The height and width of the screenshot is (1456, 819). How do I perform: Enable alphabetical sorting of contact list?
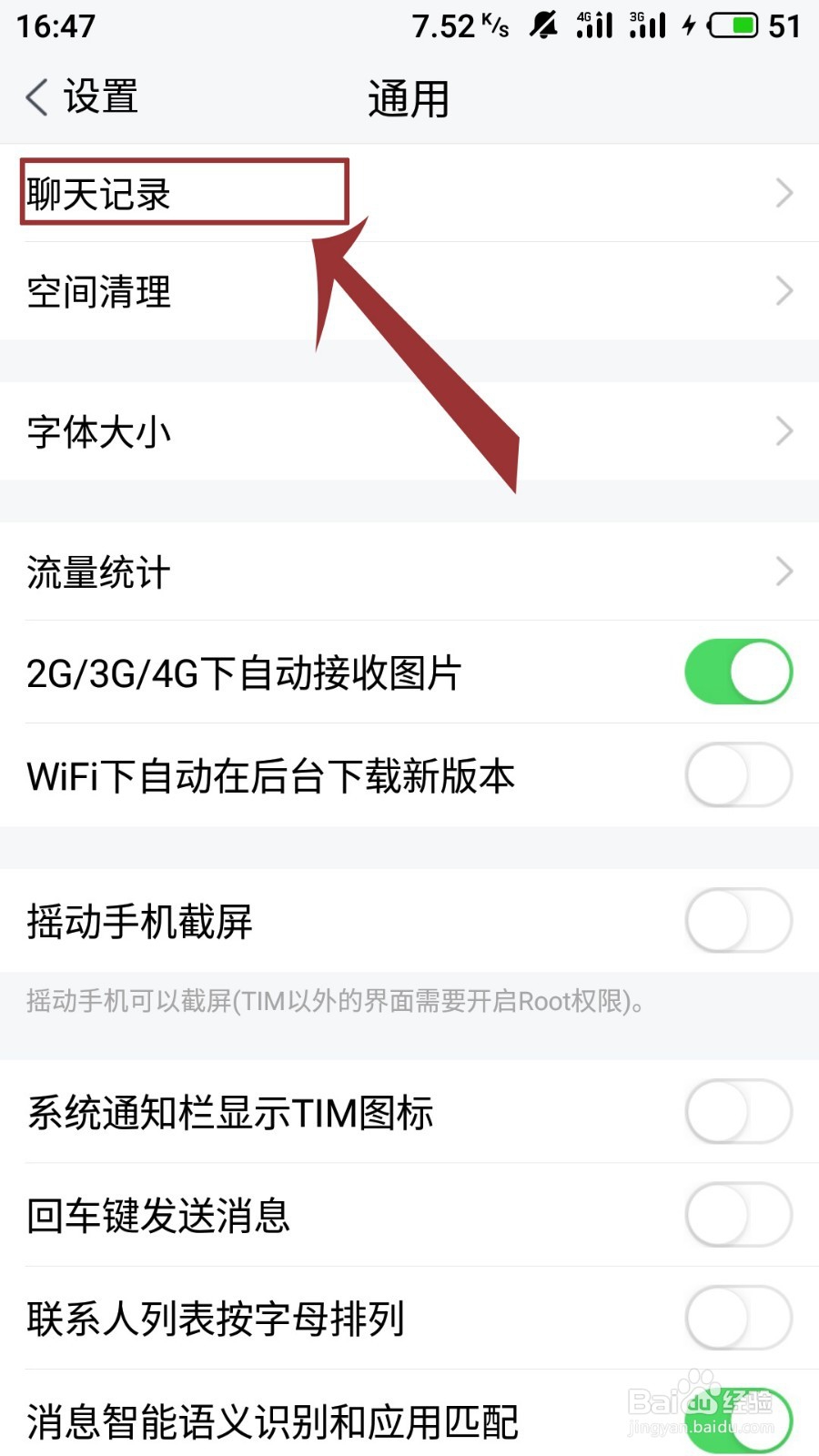point(739,1317)
